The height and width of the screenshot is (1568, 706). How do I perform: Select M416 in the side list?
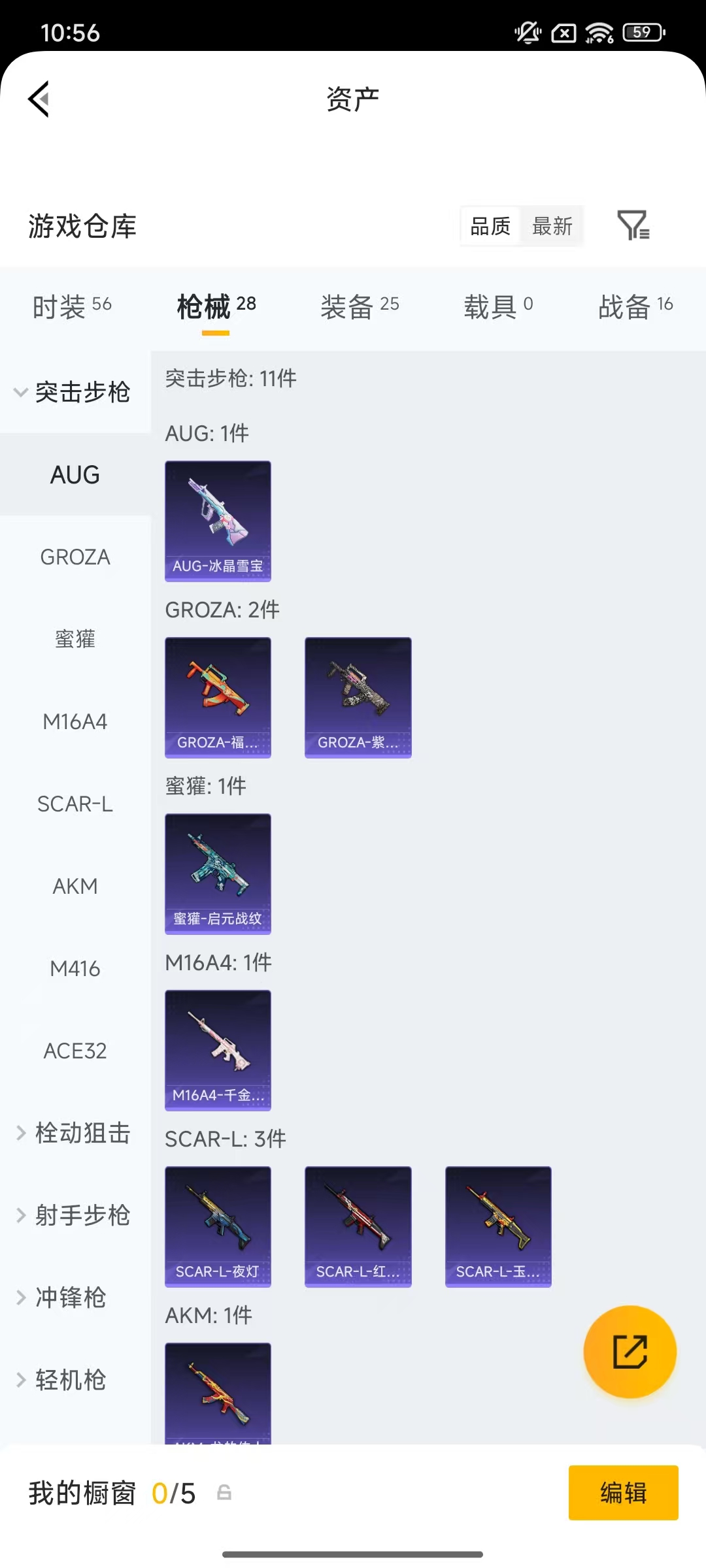[x=75, y=968]
